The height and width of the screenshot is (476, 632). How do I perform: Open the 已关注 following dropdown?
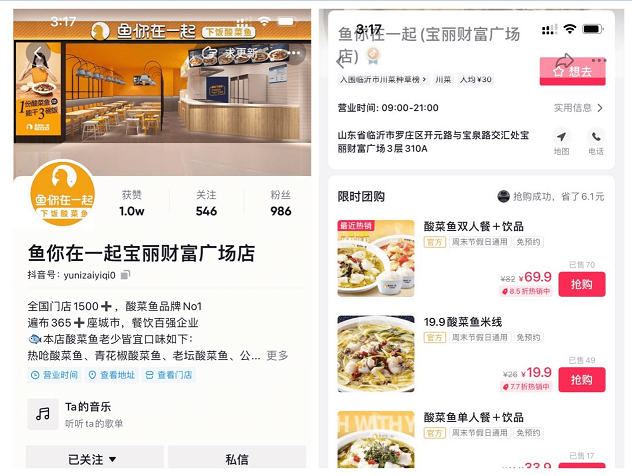coord(92,459)
